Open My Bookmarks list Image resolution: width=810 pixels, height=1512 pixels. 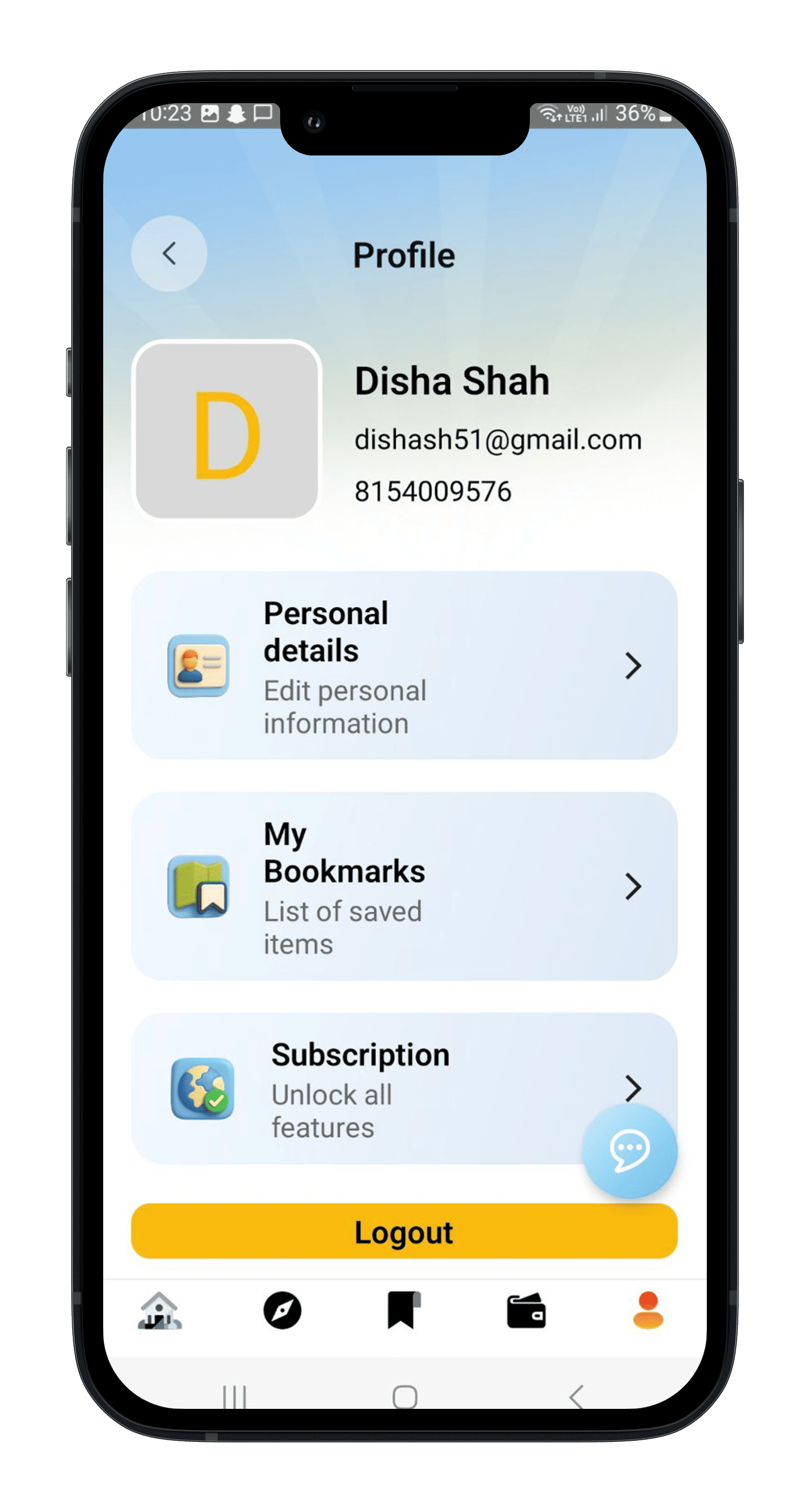click(404, 886)
